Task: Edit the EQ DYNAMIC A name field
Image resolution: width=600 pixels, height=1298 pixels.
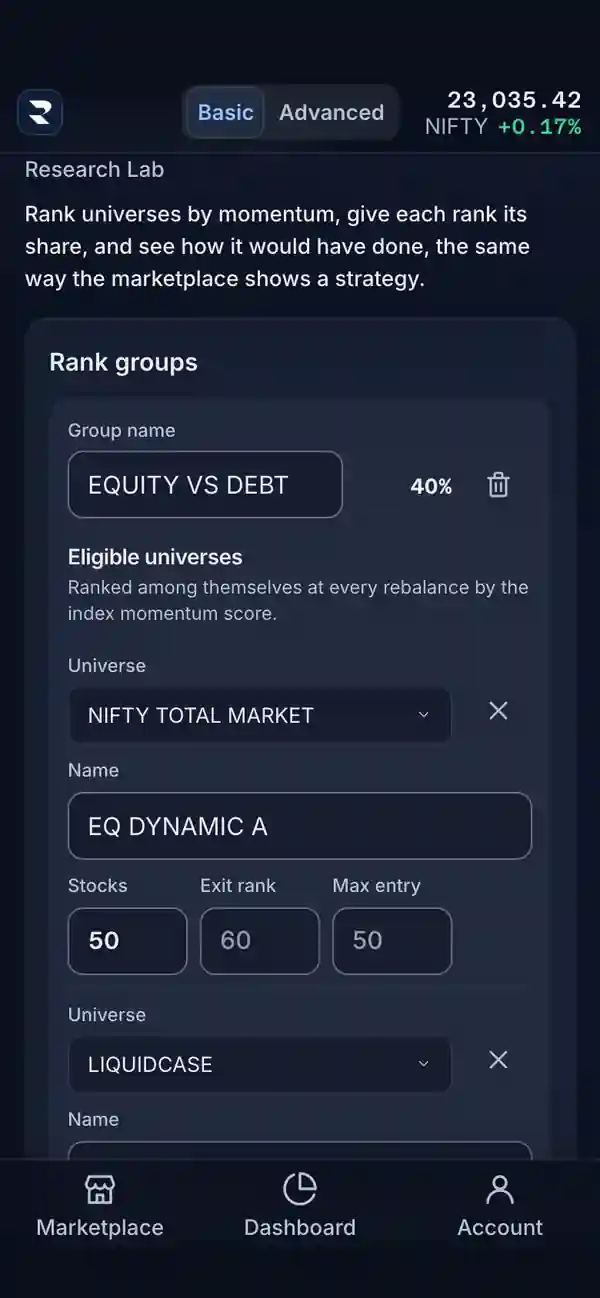Action: (300, 826)
